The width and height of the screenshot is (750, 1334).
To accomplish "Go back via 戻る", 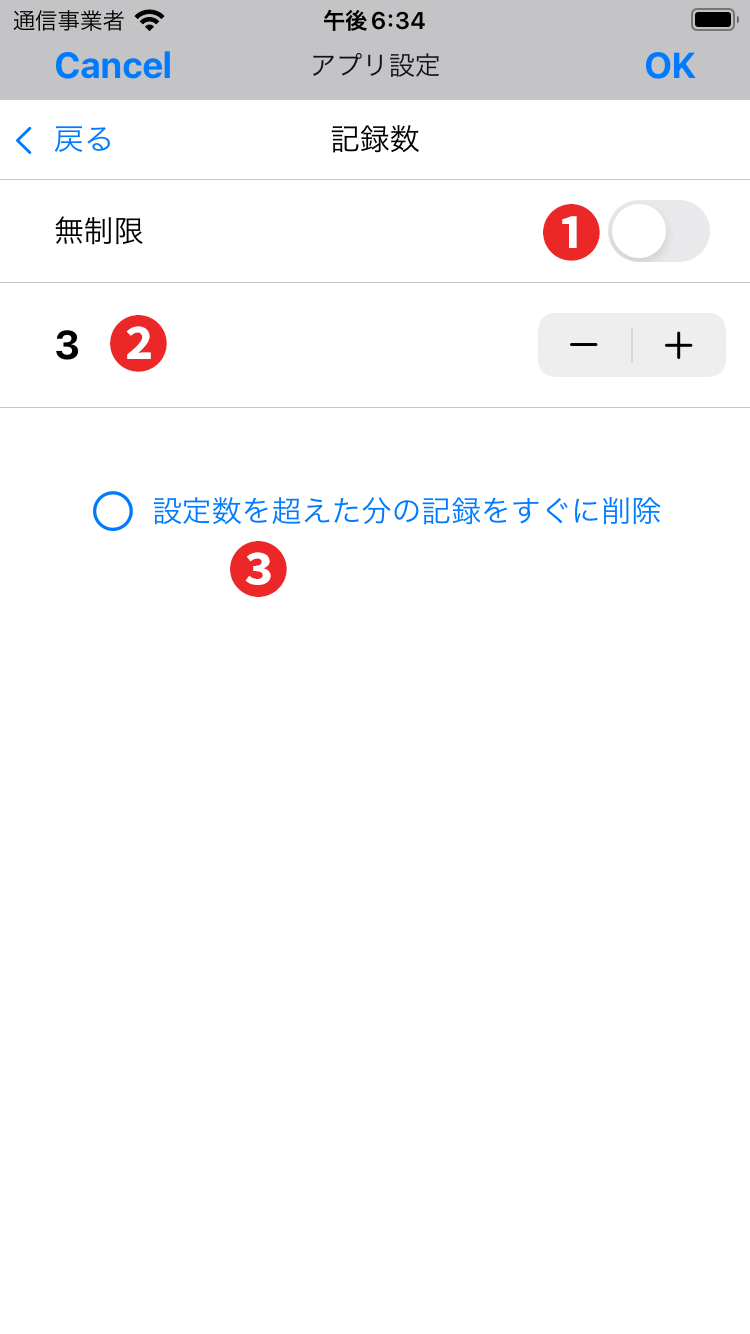I will pyautogui.click(x=65, y=140).
